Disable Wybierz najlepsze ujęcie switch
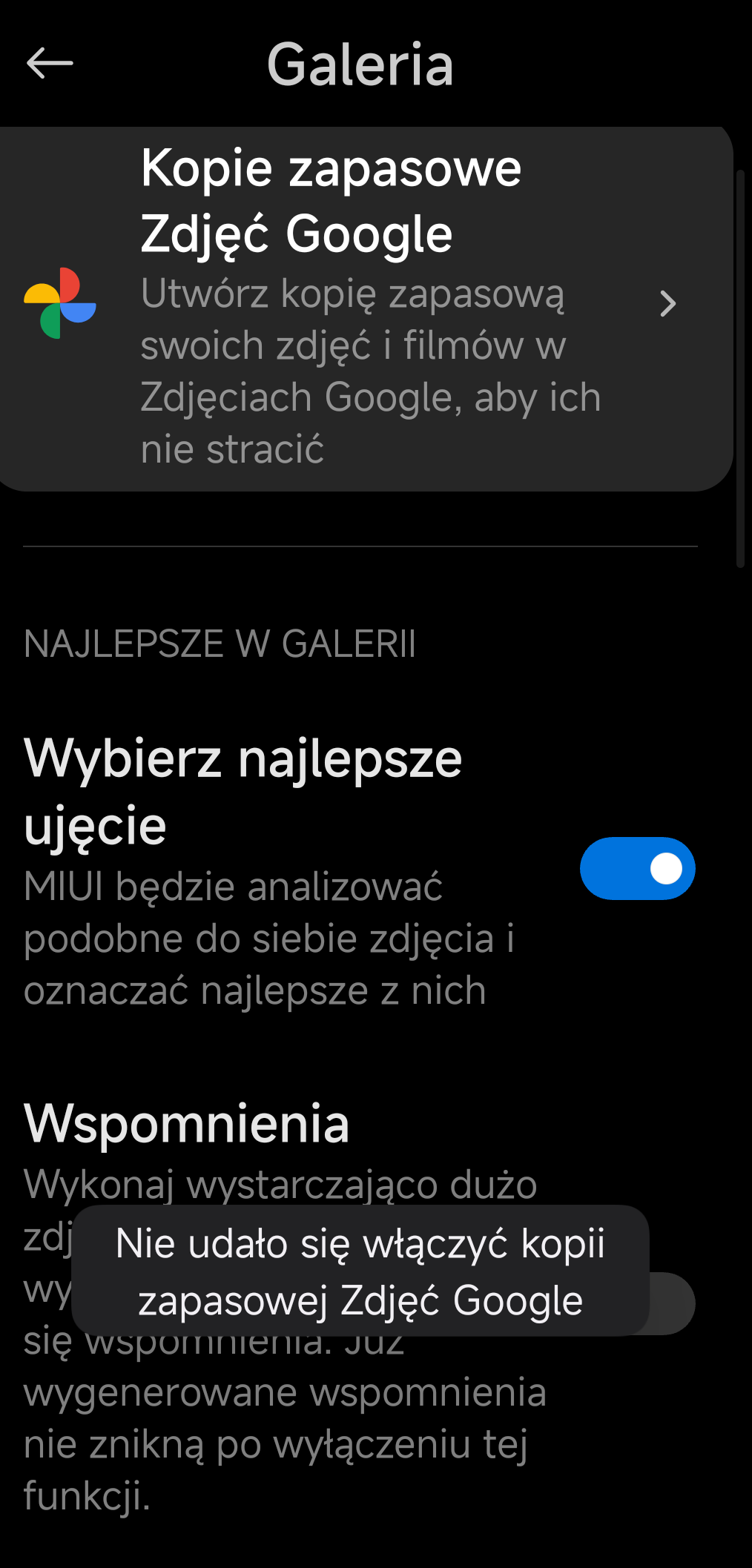This screenshot has height=1568, width=752. tap(637, 868)
